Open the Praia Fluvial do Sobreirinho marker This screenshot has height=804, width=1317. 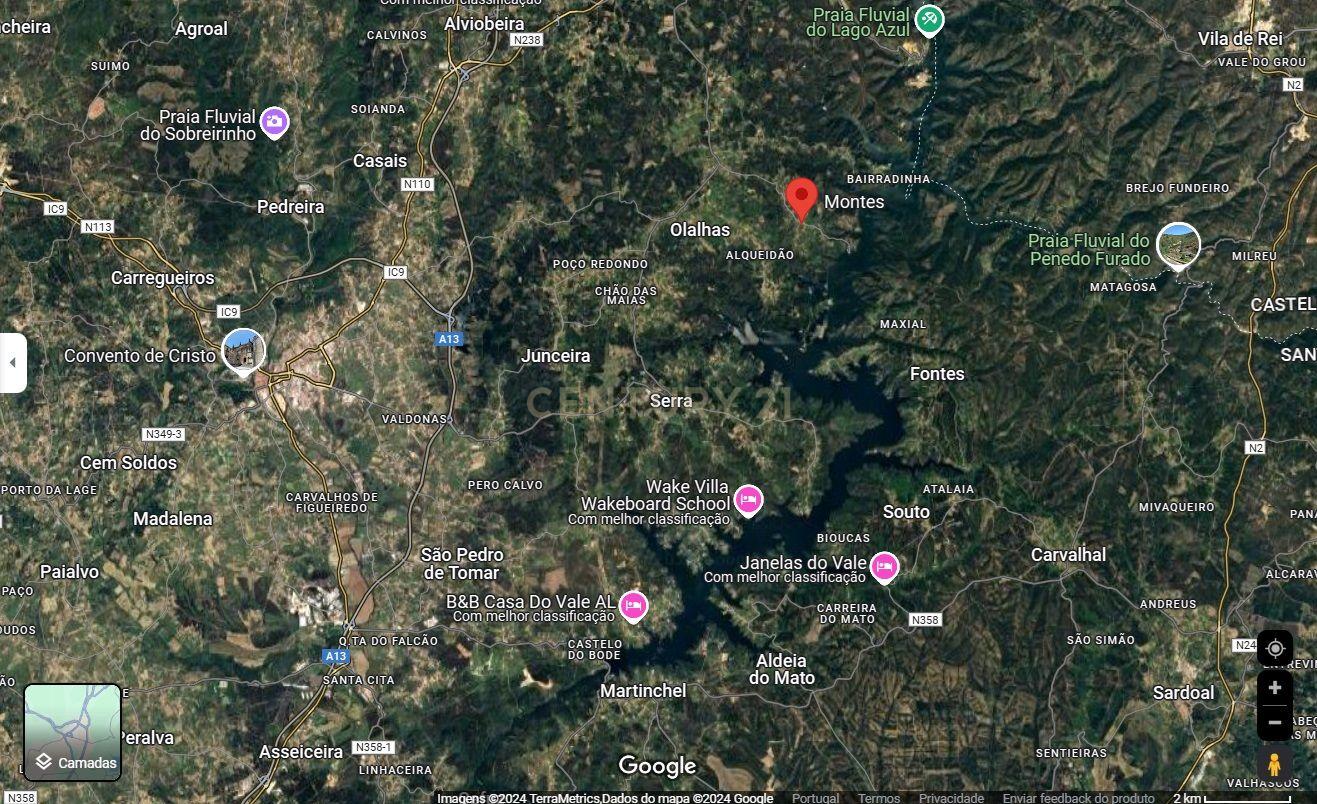point(275,123)
